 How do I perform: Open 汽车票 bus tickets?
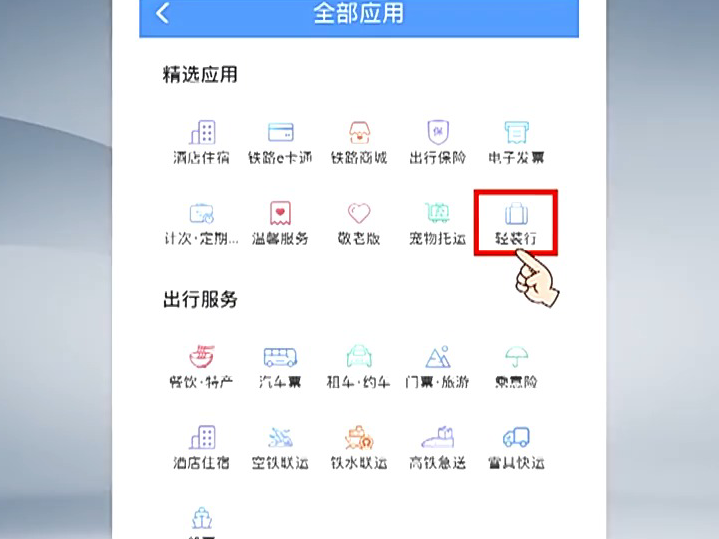point(280,365)
